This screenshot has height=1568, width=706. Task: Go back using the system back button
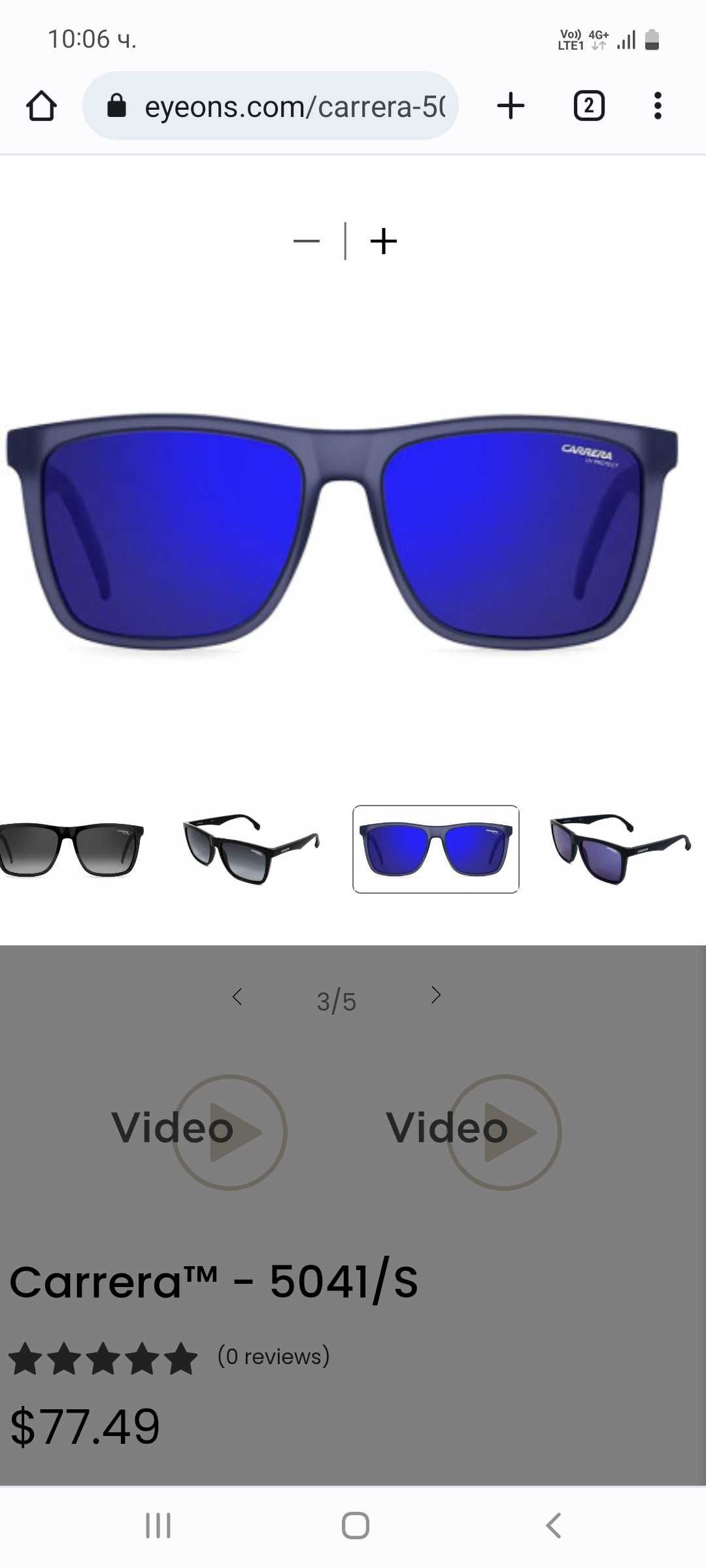(x=553, y=1526)
